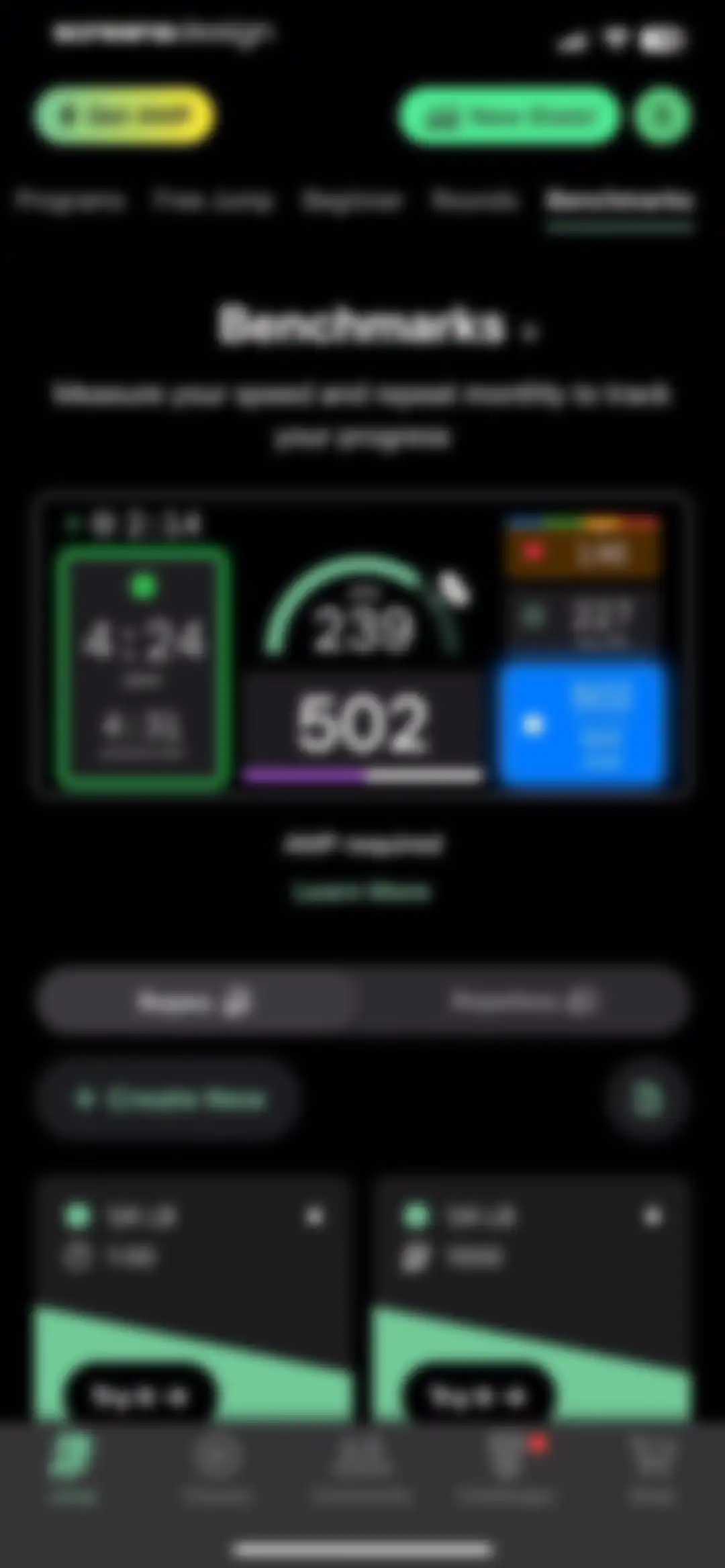Tap Try it on the second benchmark card
725x1568 pixels.
click(x=478, y=1396)
